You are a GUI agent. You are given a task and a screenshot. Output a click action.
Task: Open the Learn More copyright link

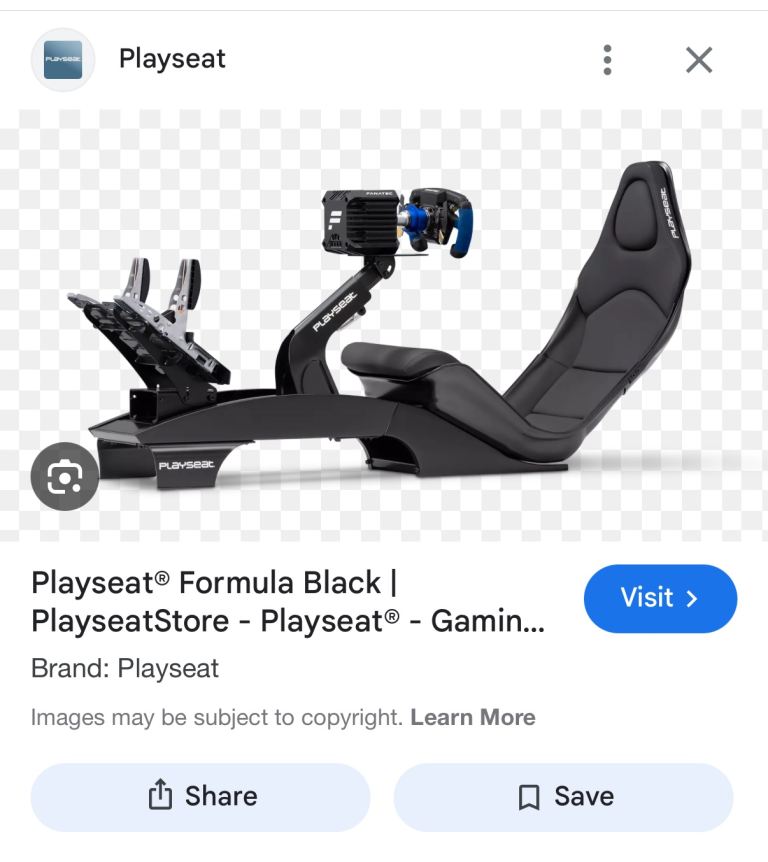click(x=473, y=717)
